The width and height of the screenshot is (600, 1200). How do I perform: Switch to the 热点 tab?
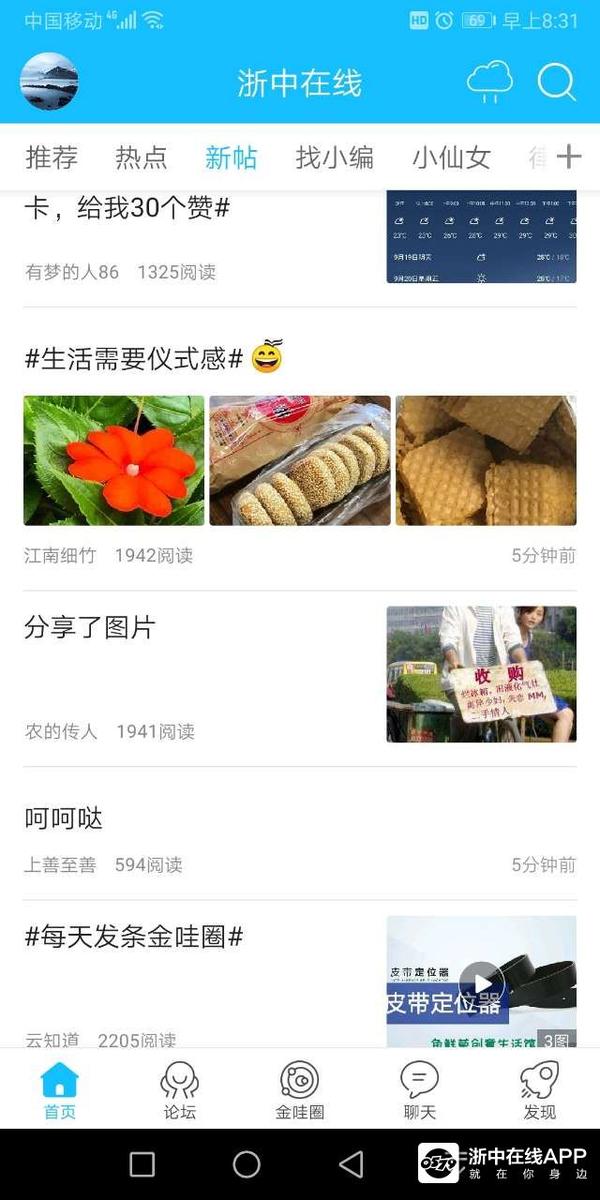point(141,157)
